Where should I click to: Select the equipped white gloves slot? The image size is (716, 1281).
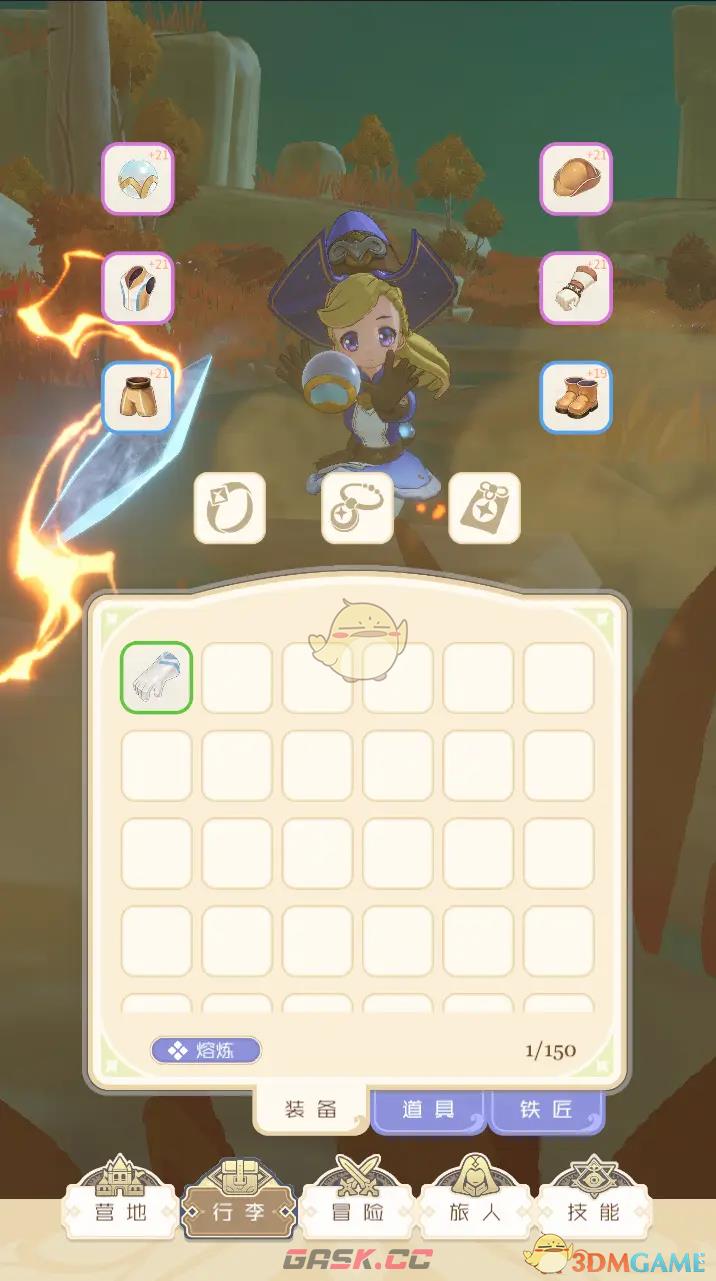coord(576,288)
